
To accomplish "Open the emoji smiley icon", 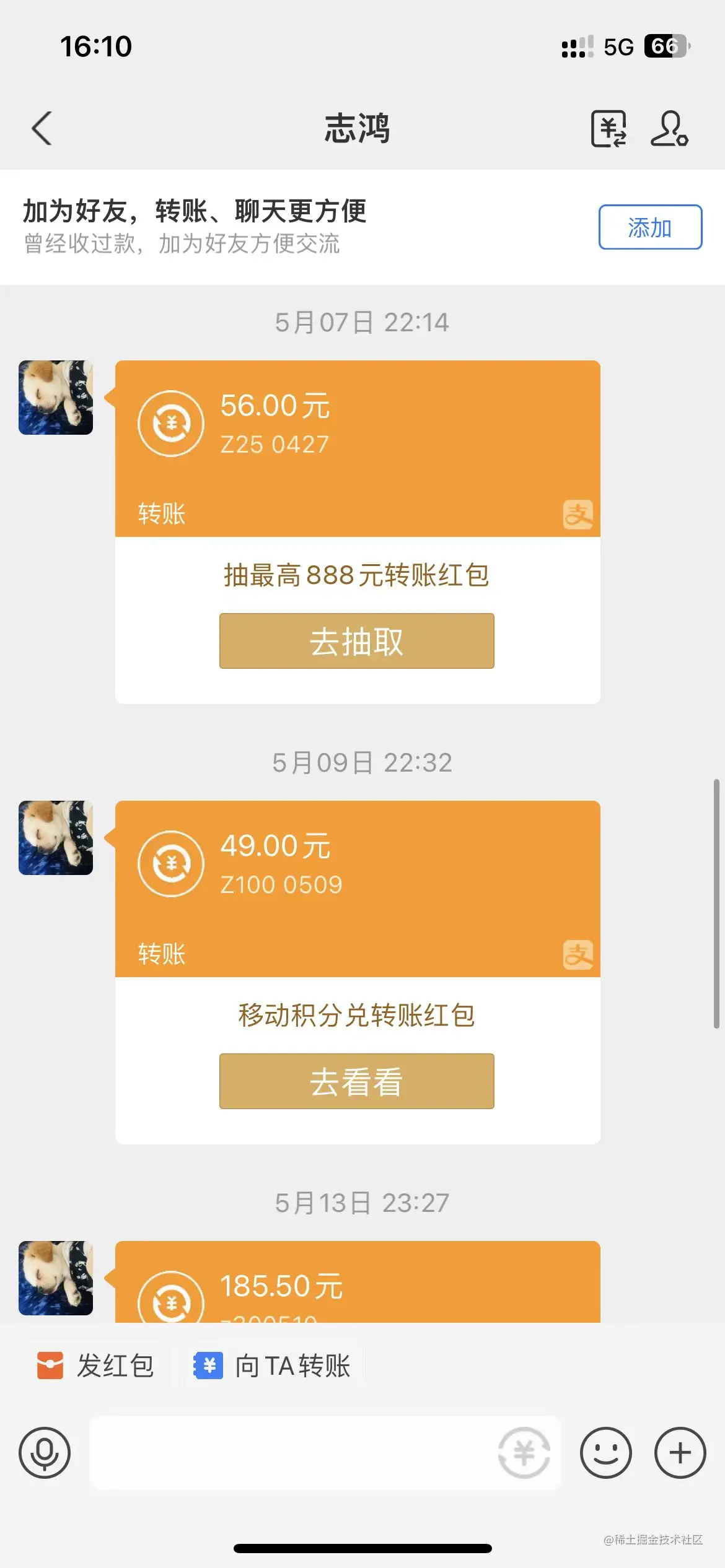I will (x=606, y=1452).
